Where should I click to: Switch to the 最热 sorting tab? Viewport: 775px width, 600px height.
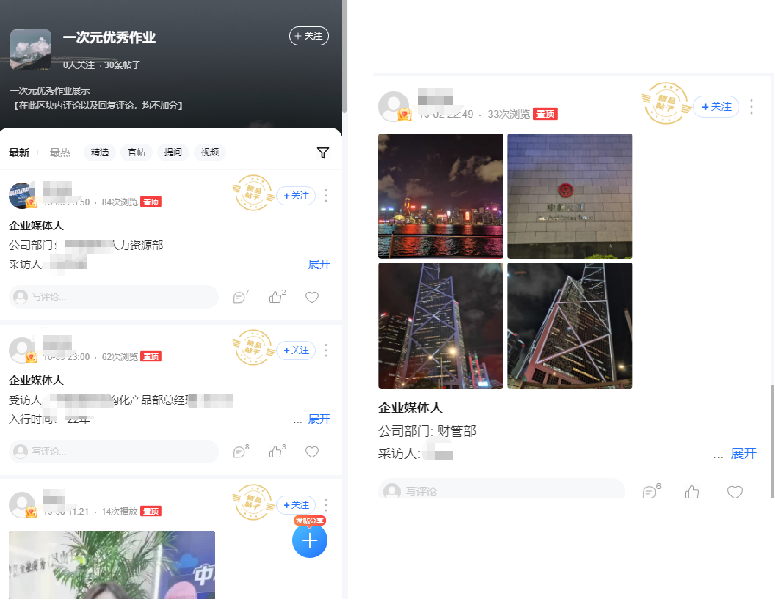[x=60, y=153]
